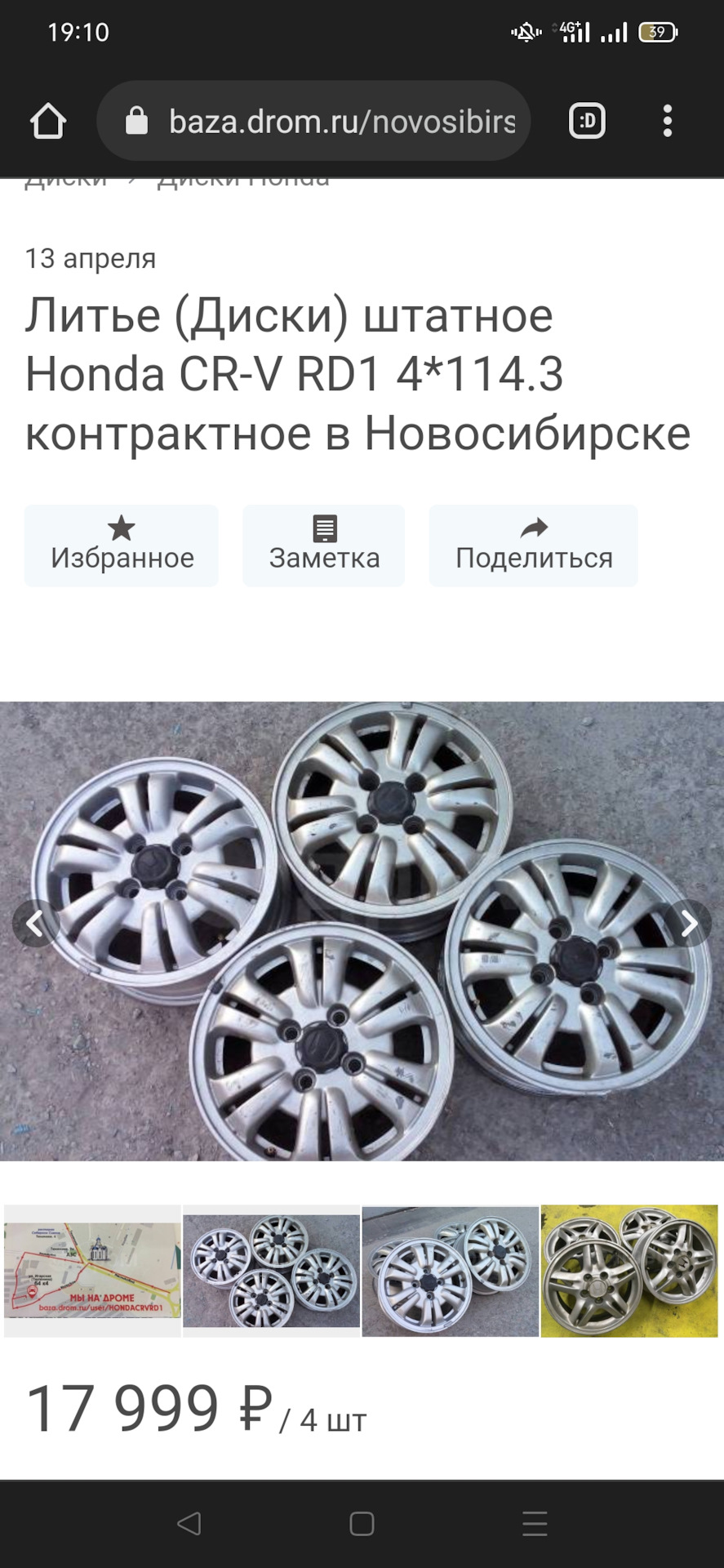The image size is (724, 1568).
Task: Share listing via Поделиться button
Action: tap(534, 546)
